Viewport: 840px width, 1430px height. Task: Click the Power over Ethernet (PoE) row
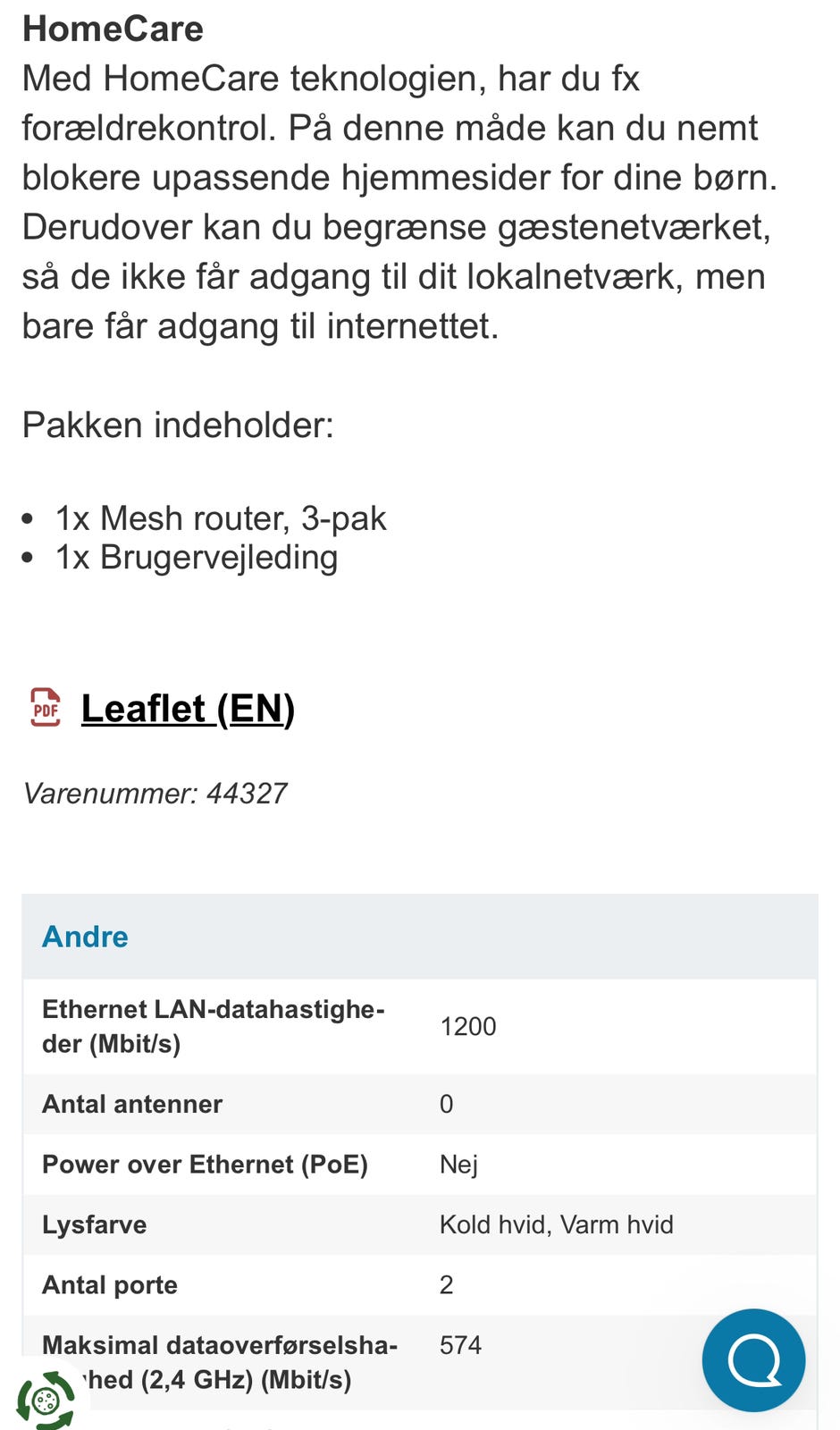click(206, 1165)
